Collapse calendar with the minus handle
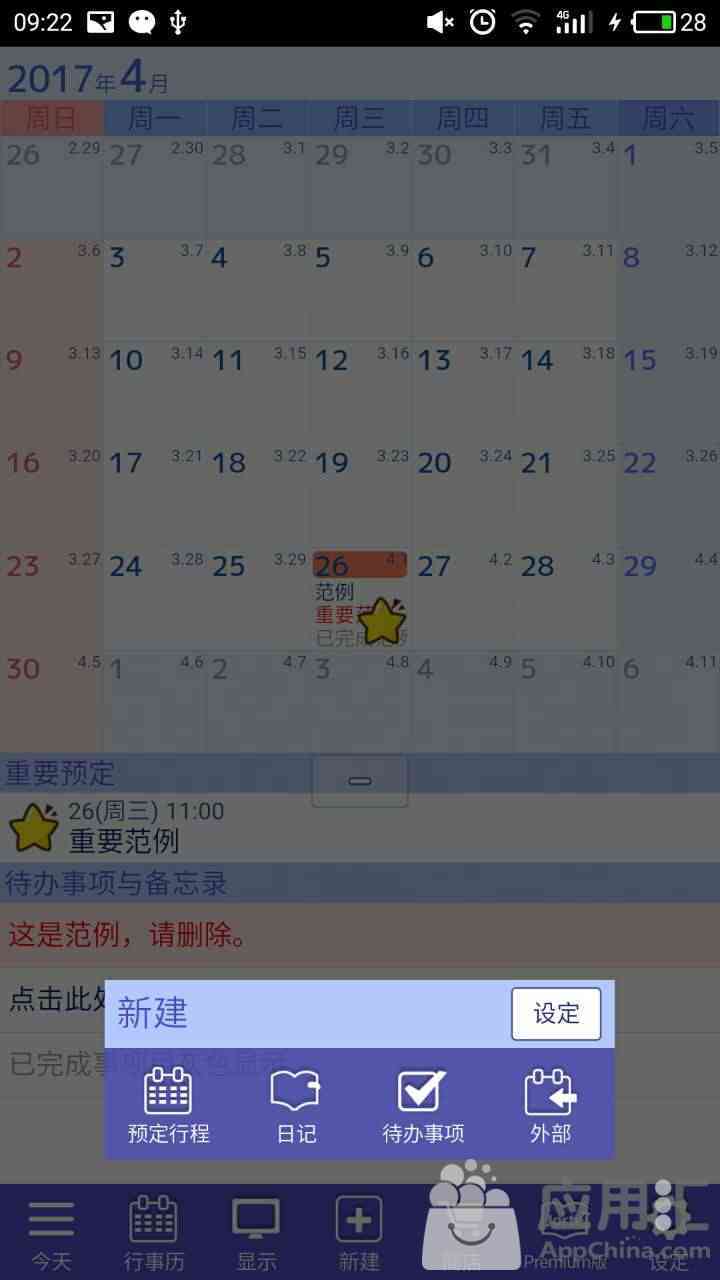 (360, 781)
